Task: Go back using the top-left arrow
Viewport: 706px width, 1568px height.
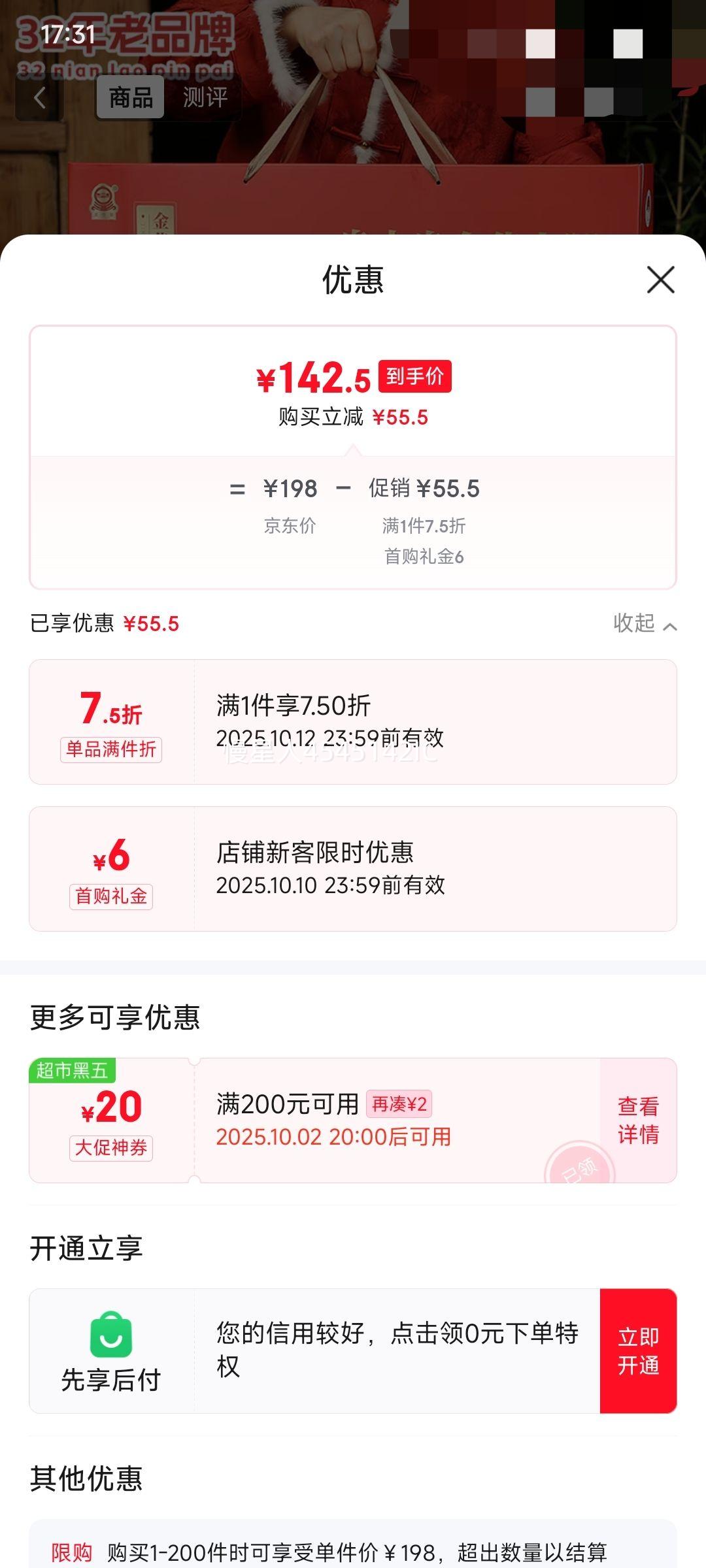Action: click(x=40, y=98)
